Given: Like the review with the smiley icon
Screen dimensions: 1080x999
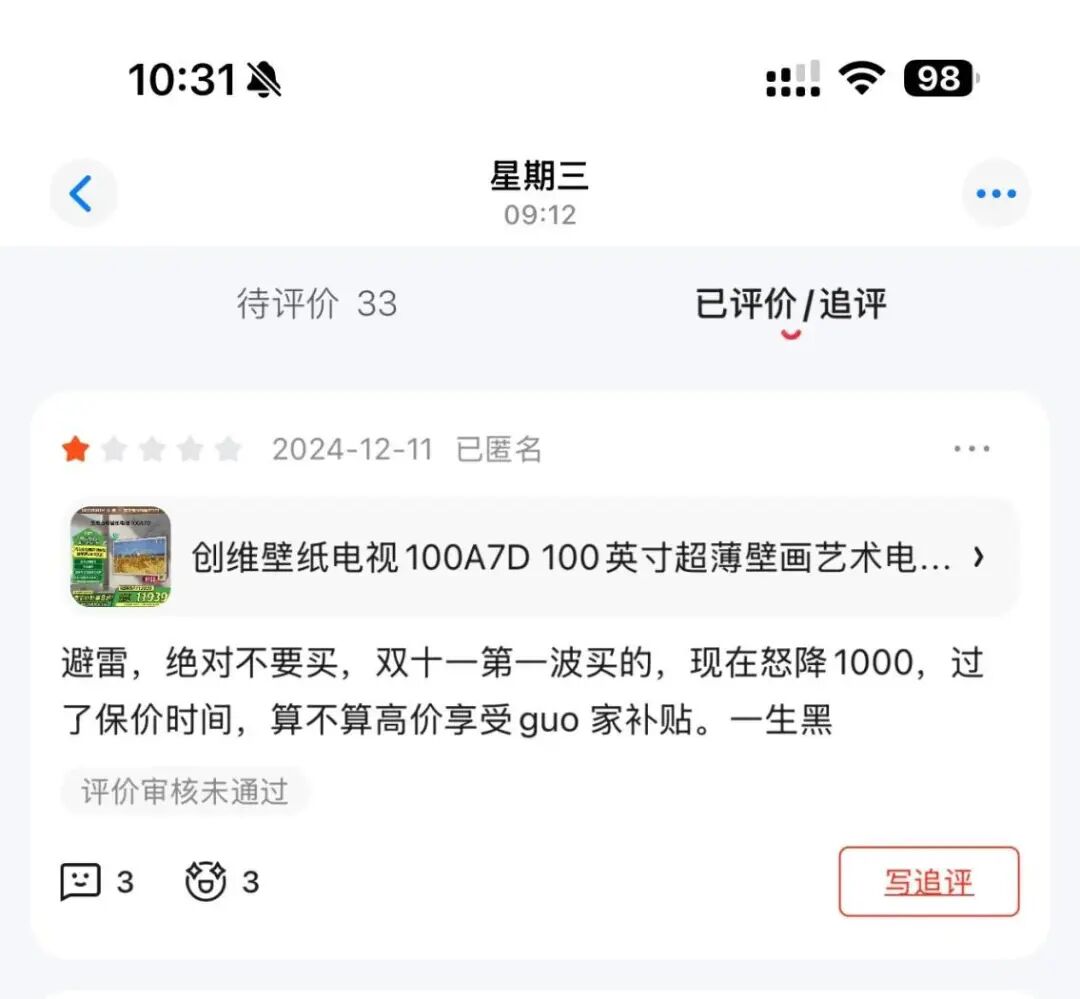Looking at the screenshot, I should point(221,881).
